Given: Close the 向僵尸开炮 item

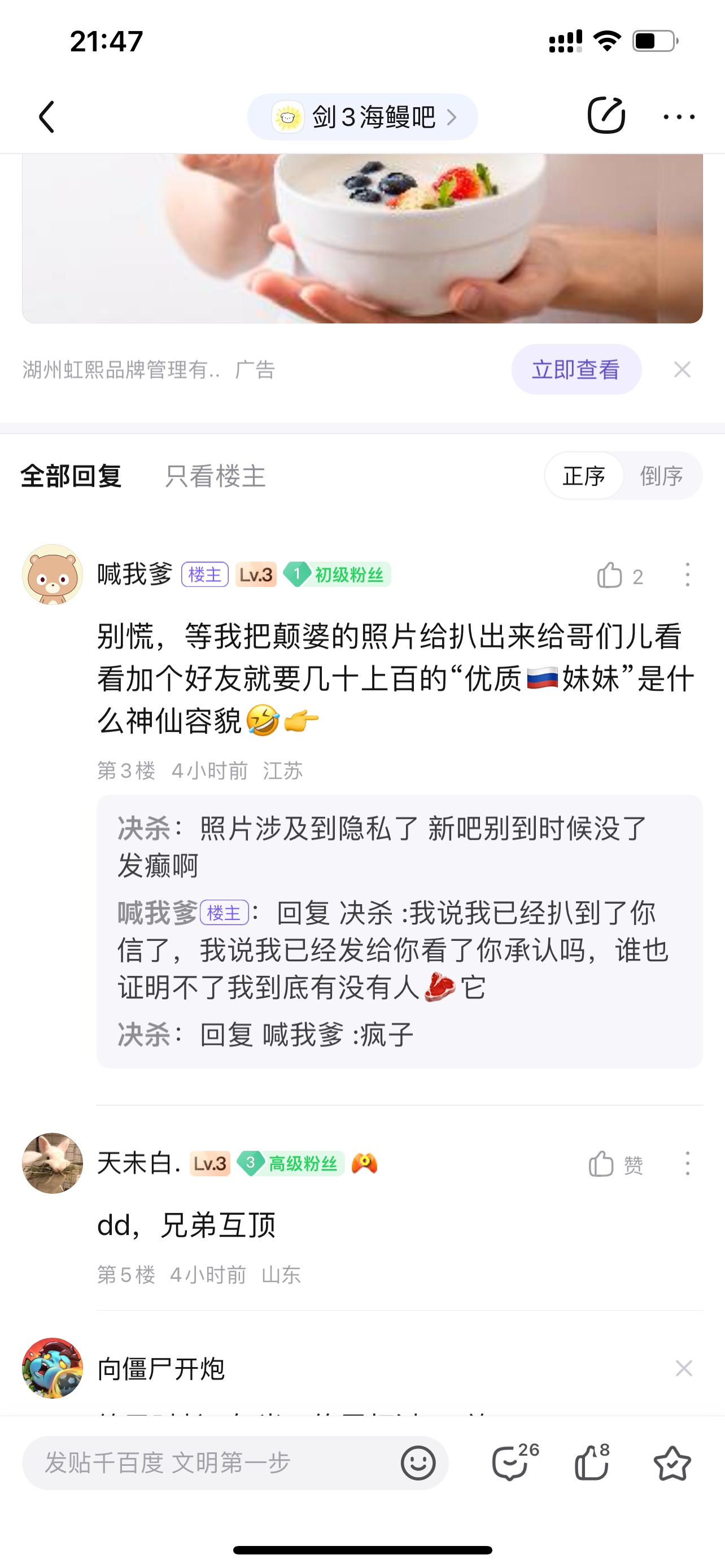Looking at the screenshot, I should pyautogui.click(x=684, y=1368).
